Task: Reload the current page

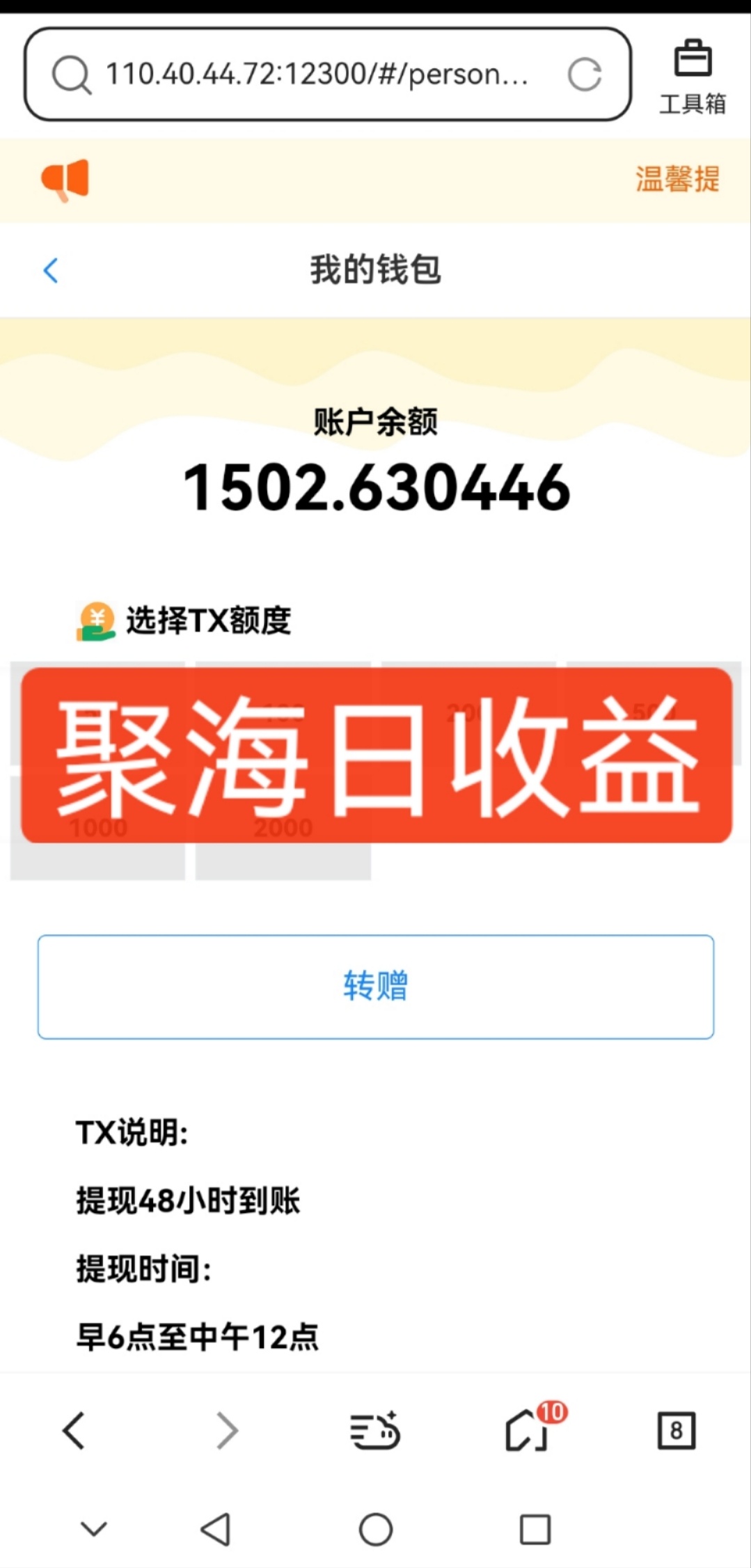Action: pos(584,74)
